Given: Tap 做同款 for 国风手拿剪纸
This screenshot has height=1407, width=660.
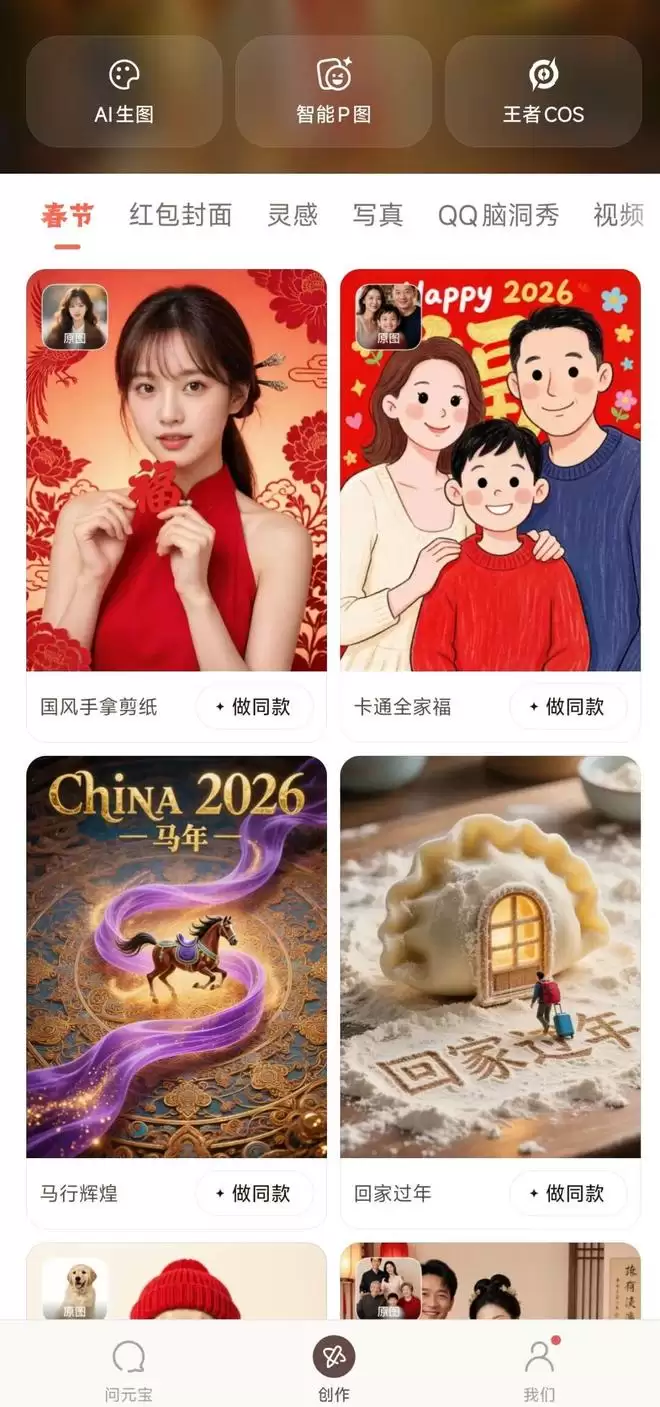Looking at the screenshot, I should [254, 707].
